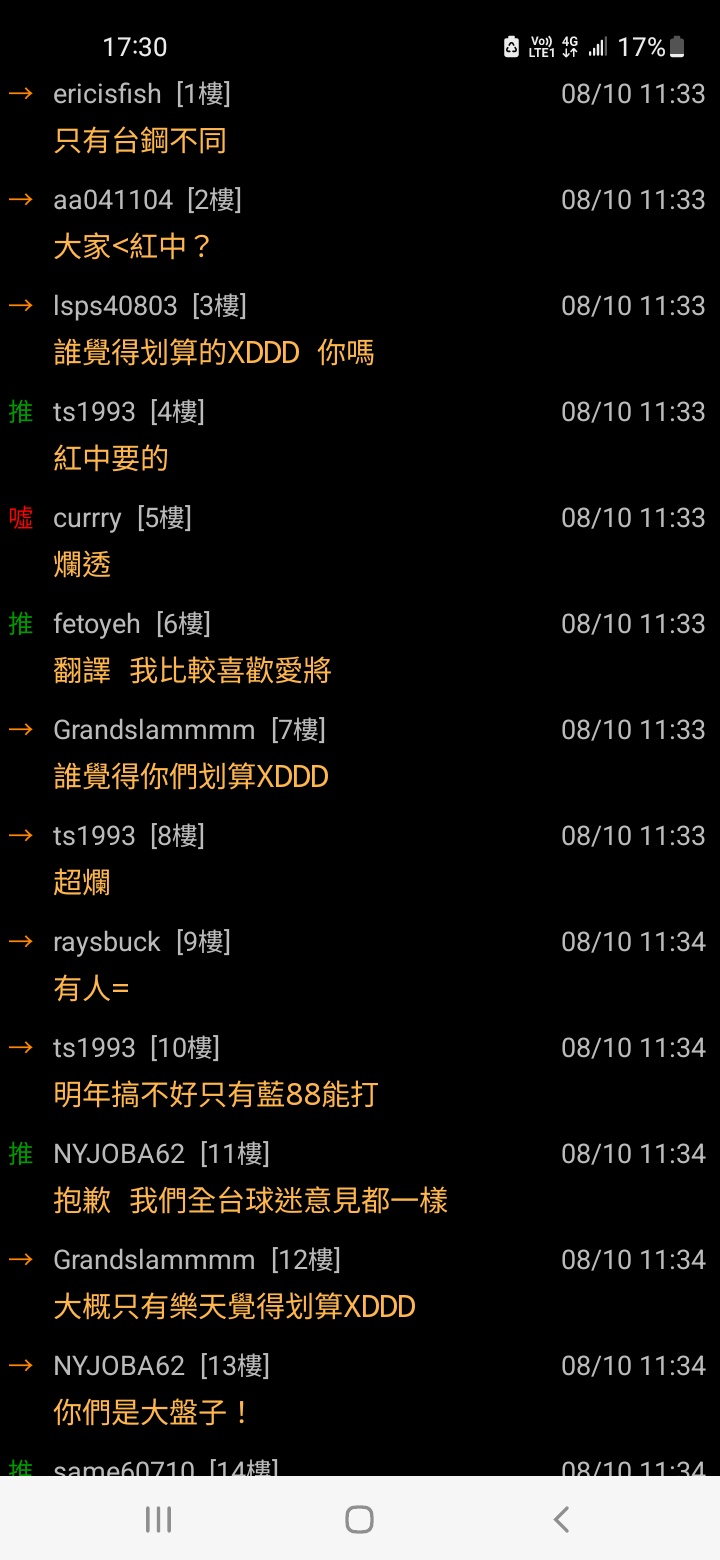Open recent apps from navigation bar

tap(158, 1519)
